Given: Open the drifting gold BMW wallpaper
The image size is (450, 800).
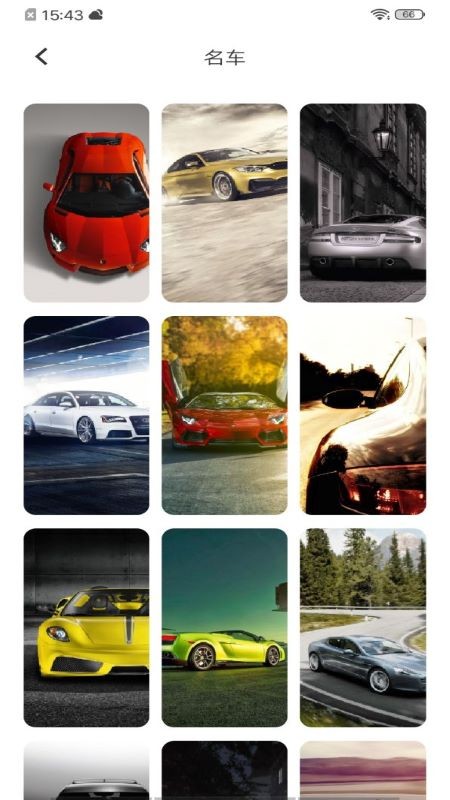Looking at the screenshot, I should (224, 203).
